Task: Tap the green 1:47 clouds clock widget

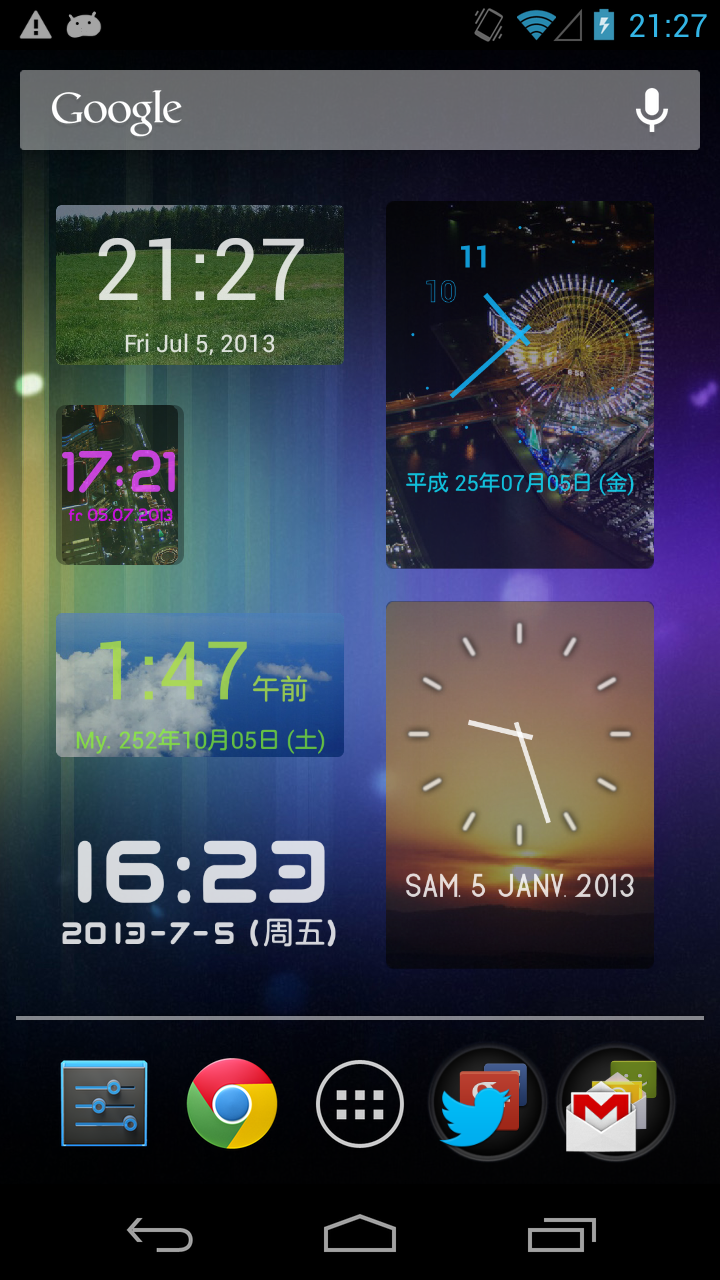Action: point(200,685)
